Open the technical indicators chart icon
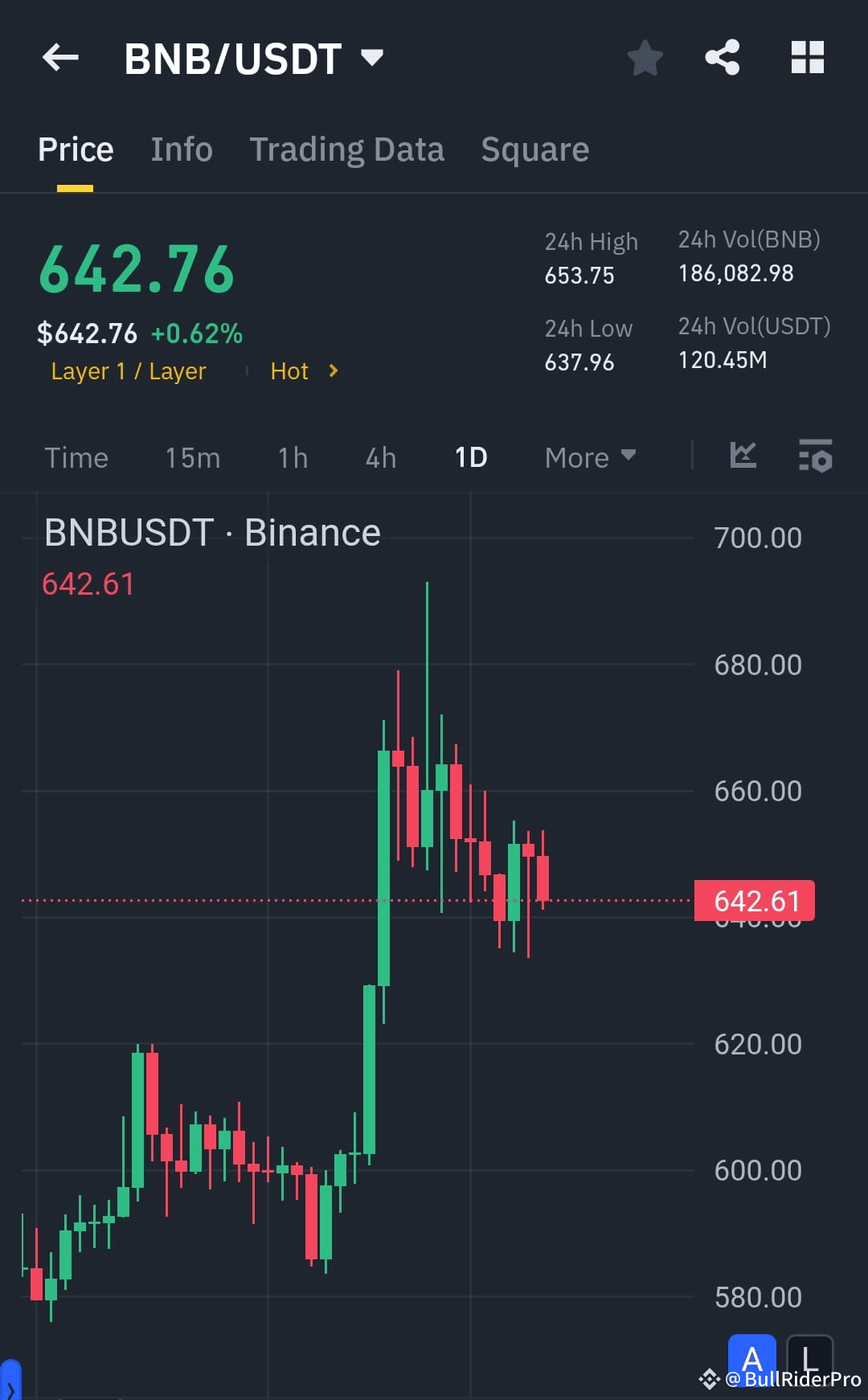Image resolution: width=868 pixels, height=1400 pixels. 743,456
